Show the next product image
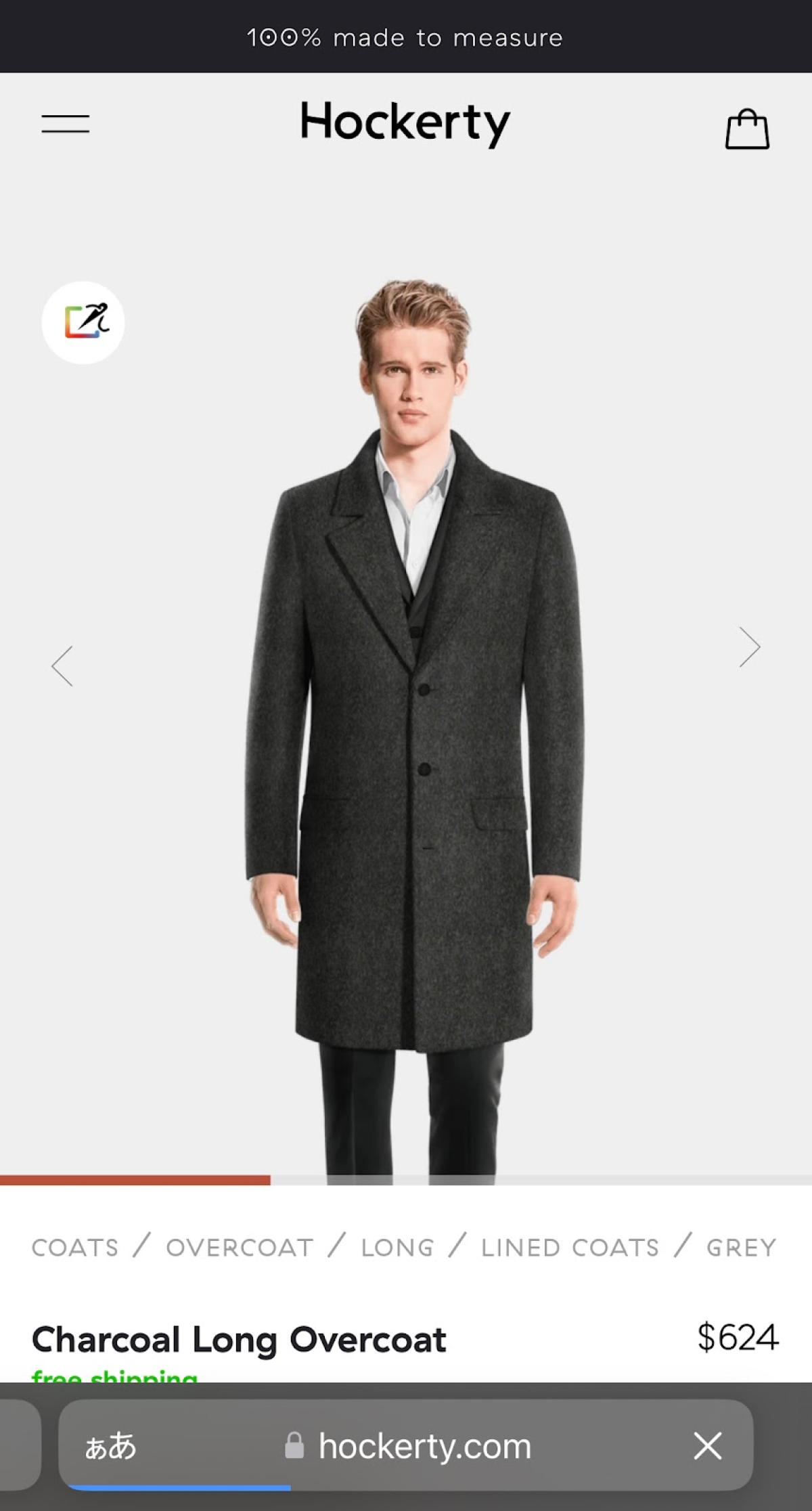Viewport: 812px width, 1511px height. [749, 647]
